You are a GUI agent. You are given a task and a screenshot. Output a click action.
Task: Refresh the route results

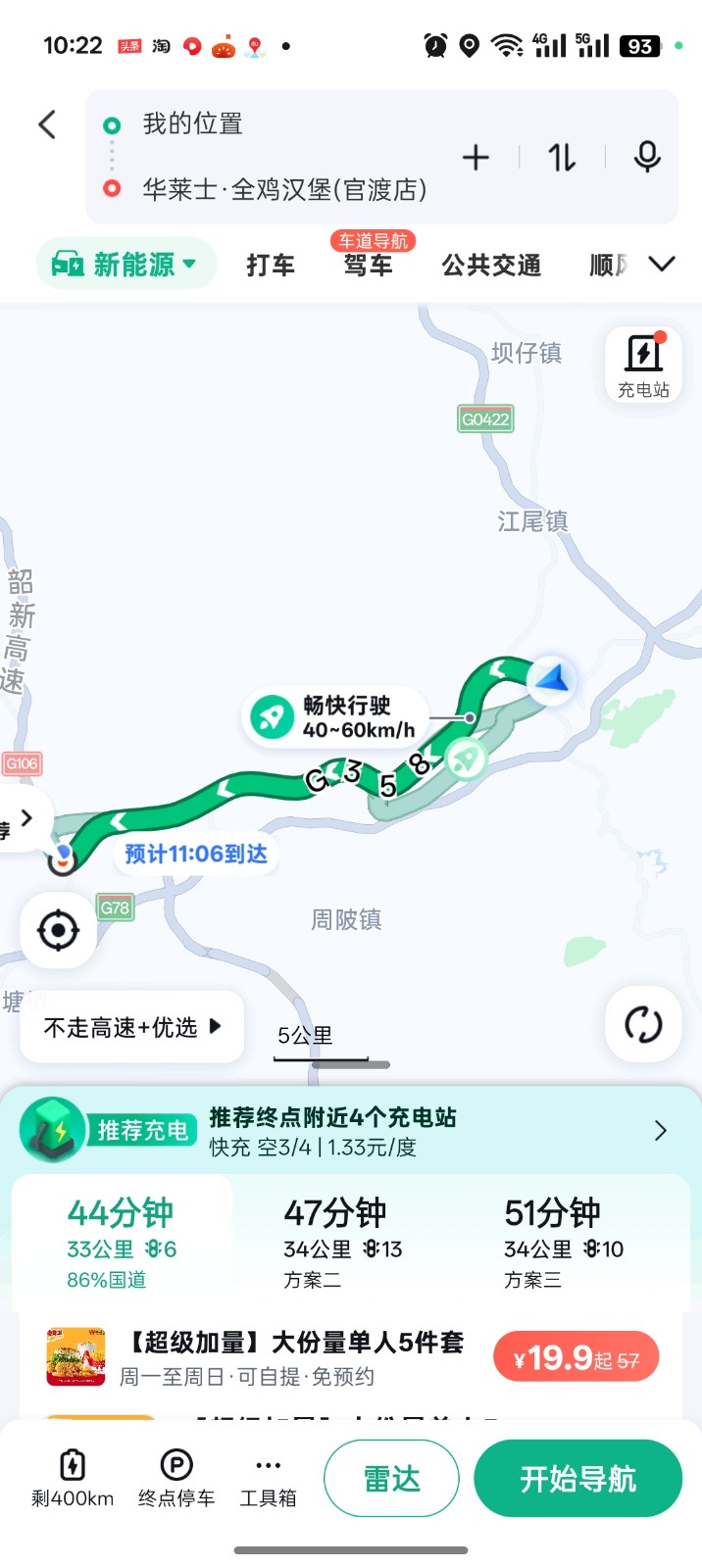point(643,1025)
